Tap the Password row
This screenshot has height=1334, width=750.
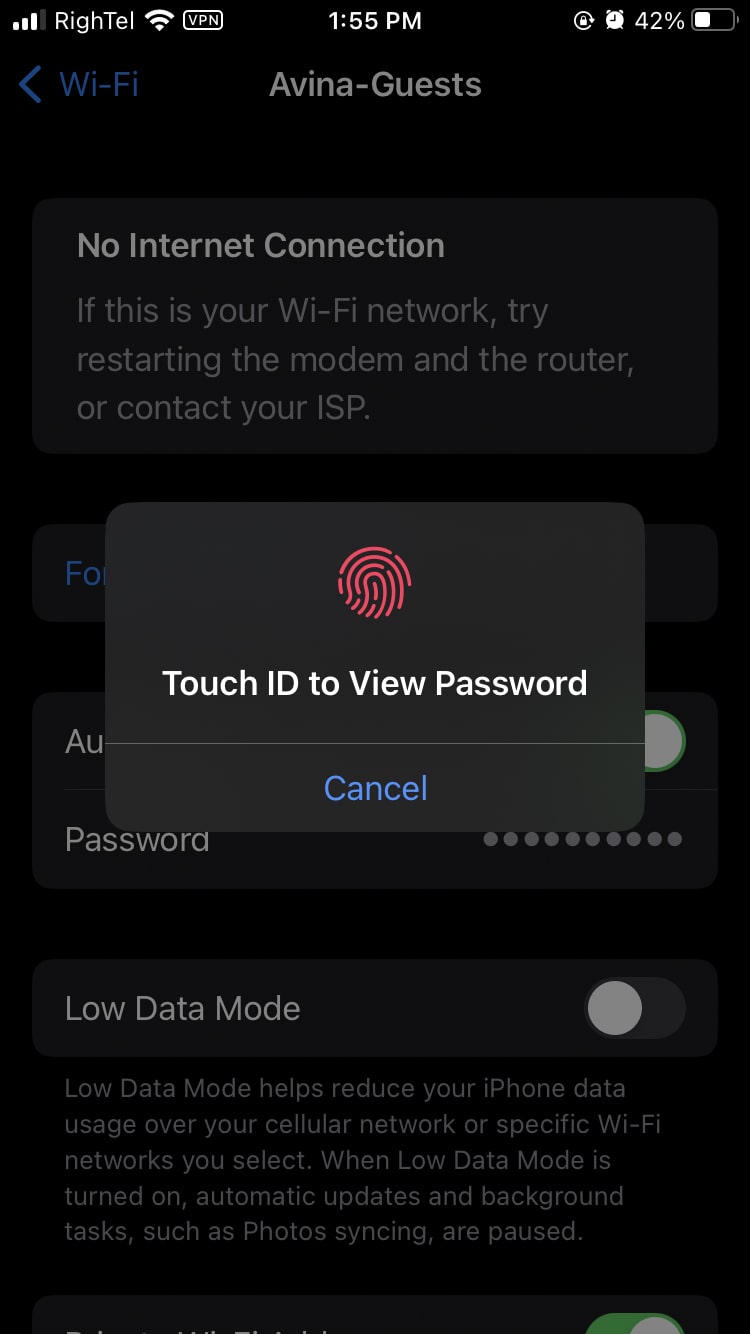click(375, 839)
